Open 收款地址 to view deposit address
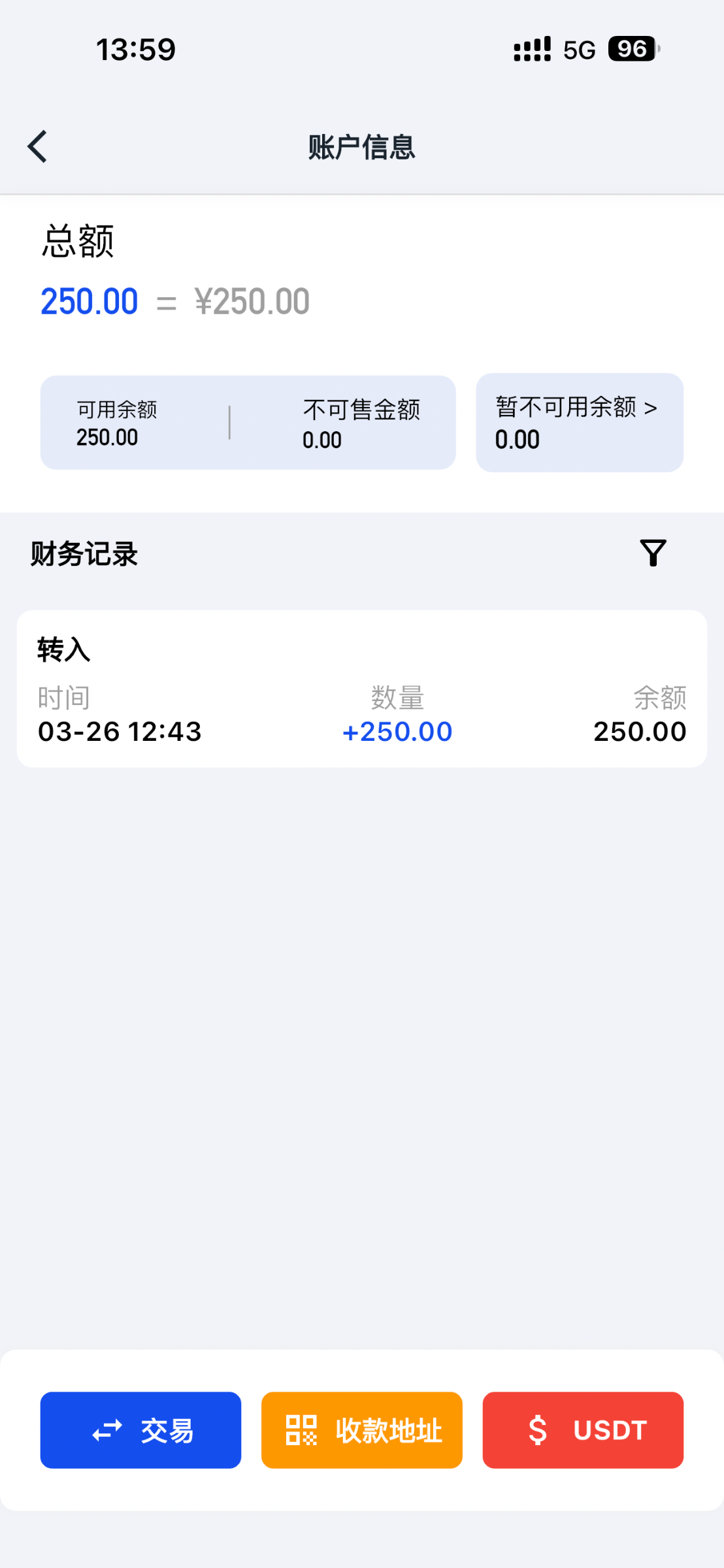 click(x=361, y=1431)
